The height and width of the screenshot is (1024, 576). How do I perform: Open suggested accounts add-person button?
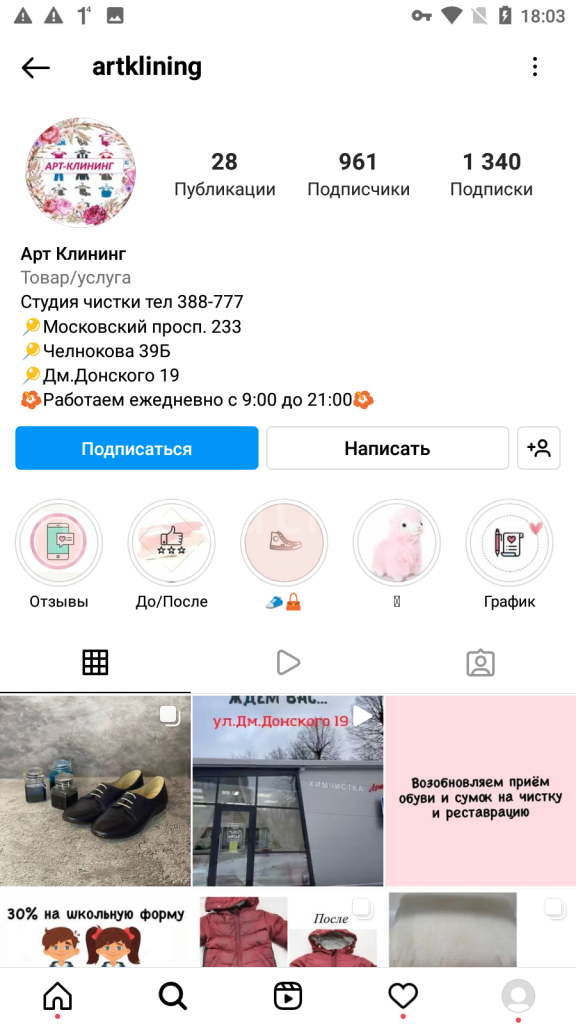coord(539,449)
